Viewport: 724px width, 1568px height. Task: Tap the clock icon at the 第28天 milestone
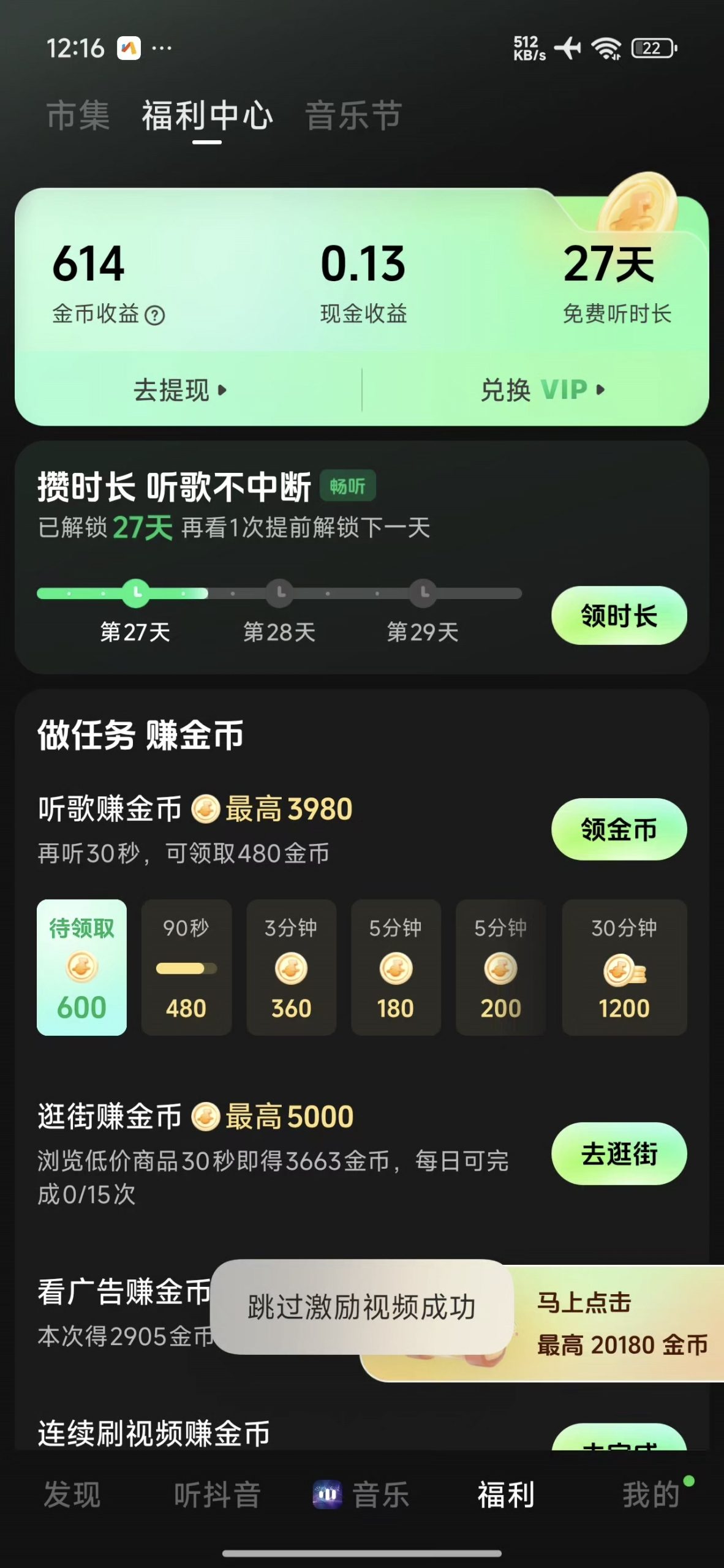coord(279,594)
